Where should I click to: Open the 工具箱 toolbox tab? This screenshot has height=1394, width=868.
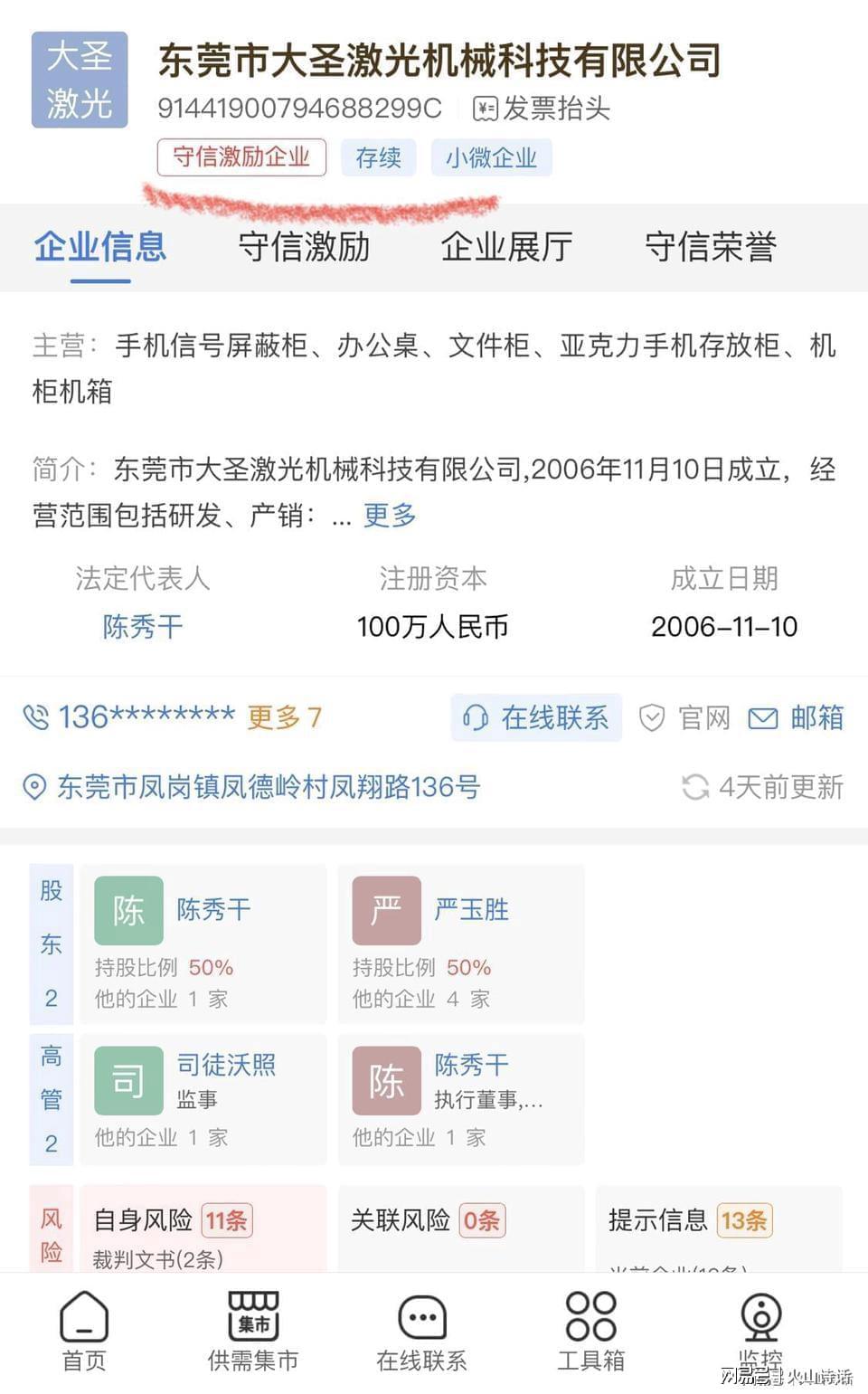590,1331
